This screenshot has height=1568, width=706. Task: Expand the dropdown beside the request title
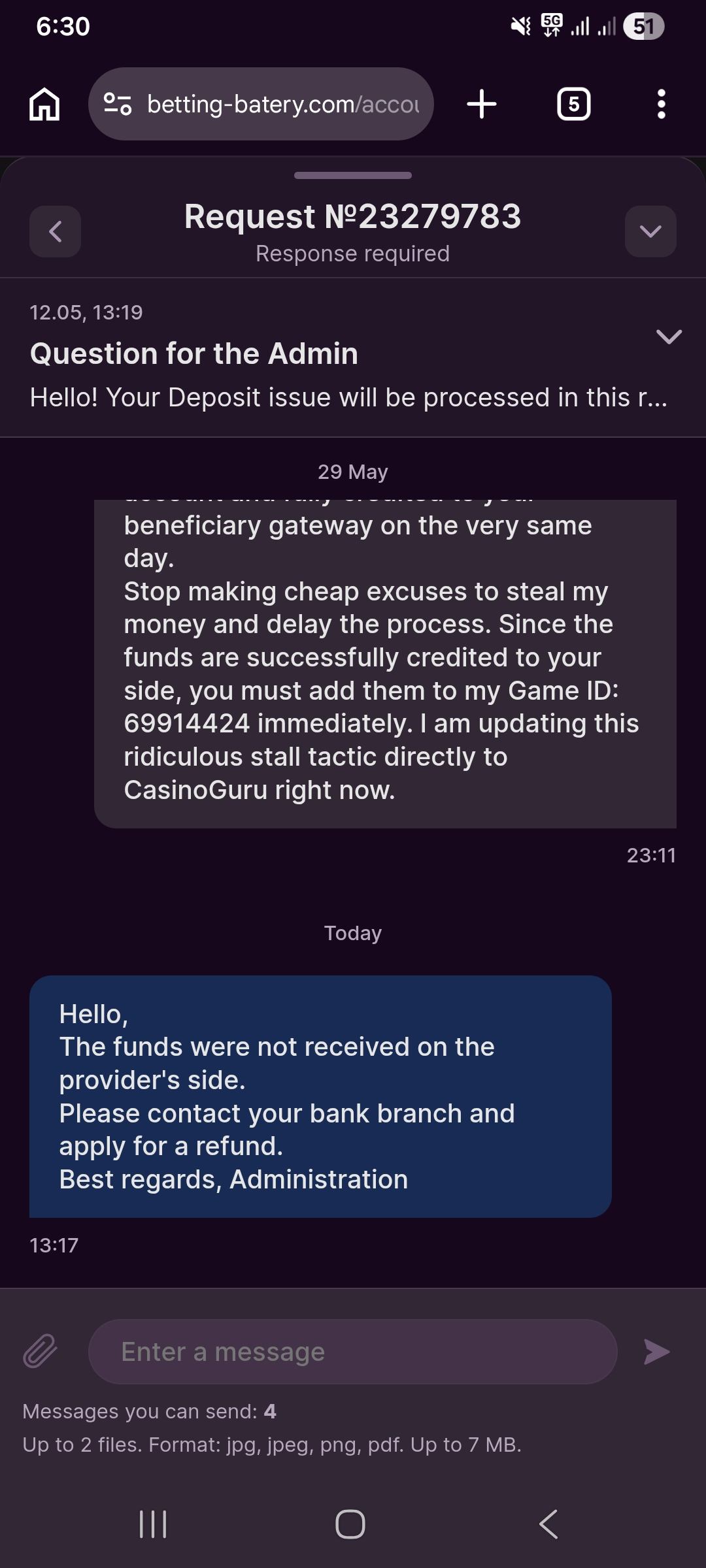tap(650, 231)
